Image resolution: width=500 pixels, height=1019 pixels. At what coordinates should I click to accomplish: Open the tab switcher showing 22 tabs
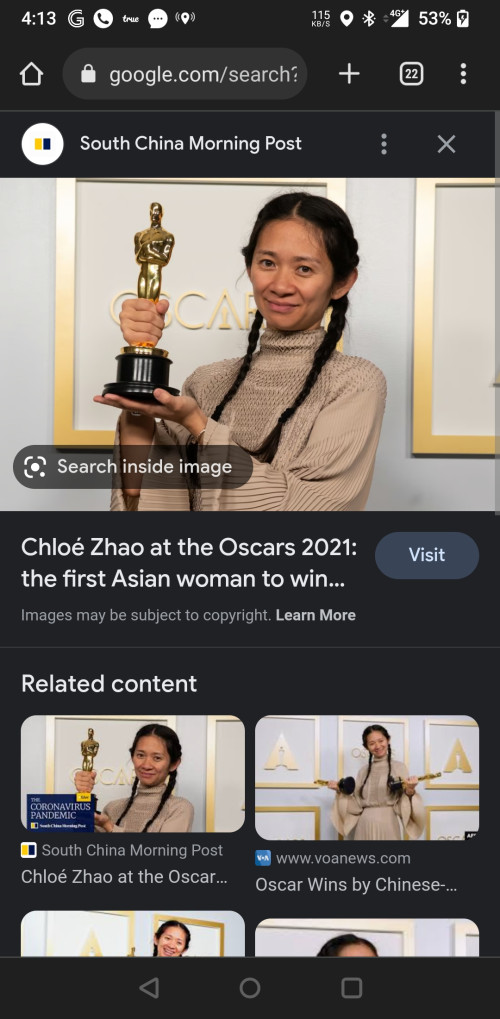pos(411,74)
